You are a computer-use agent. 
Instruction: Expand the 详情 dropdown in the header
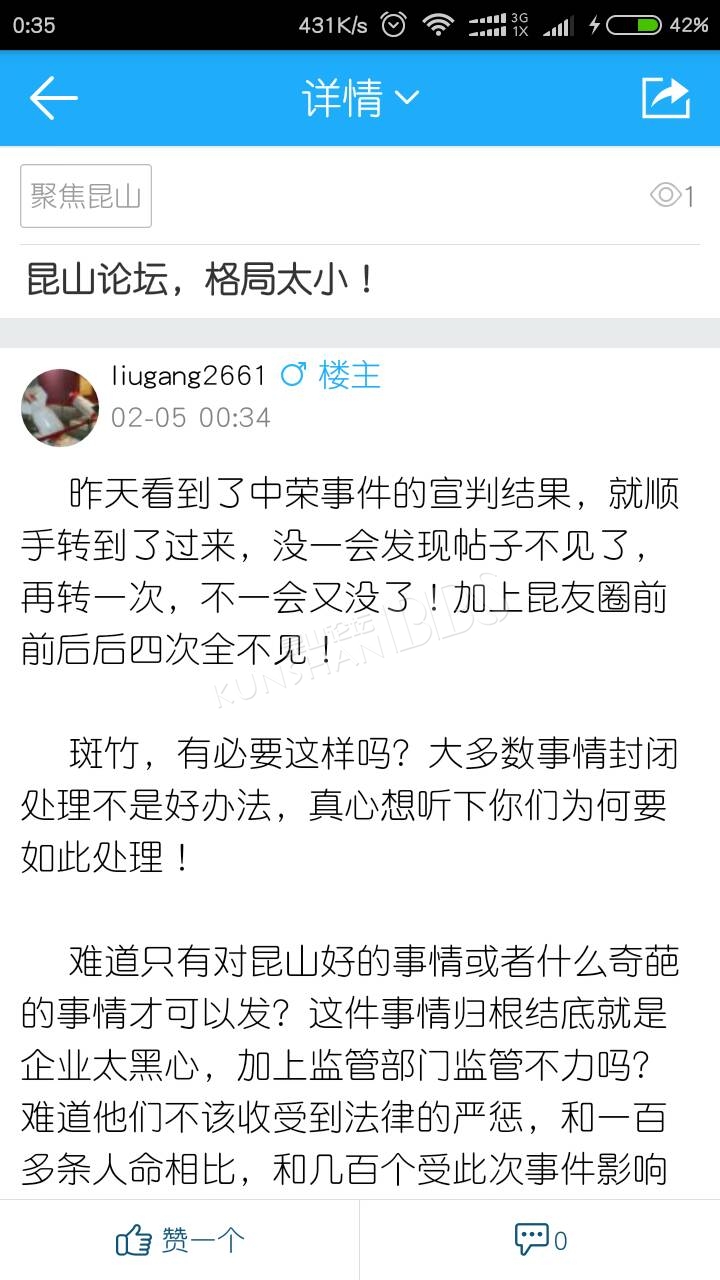pos(360,98)
